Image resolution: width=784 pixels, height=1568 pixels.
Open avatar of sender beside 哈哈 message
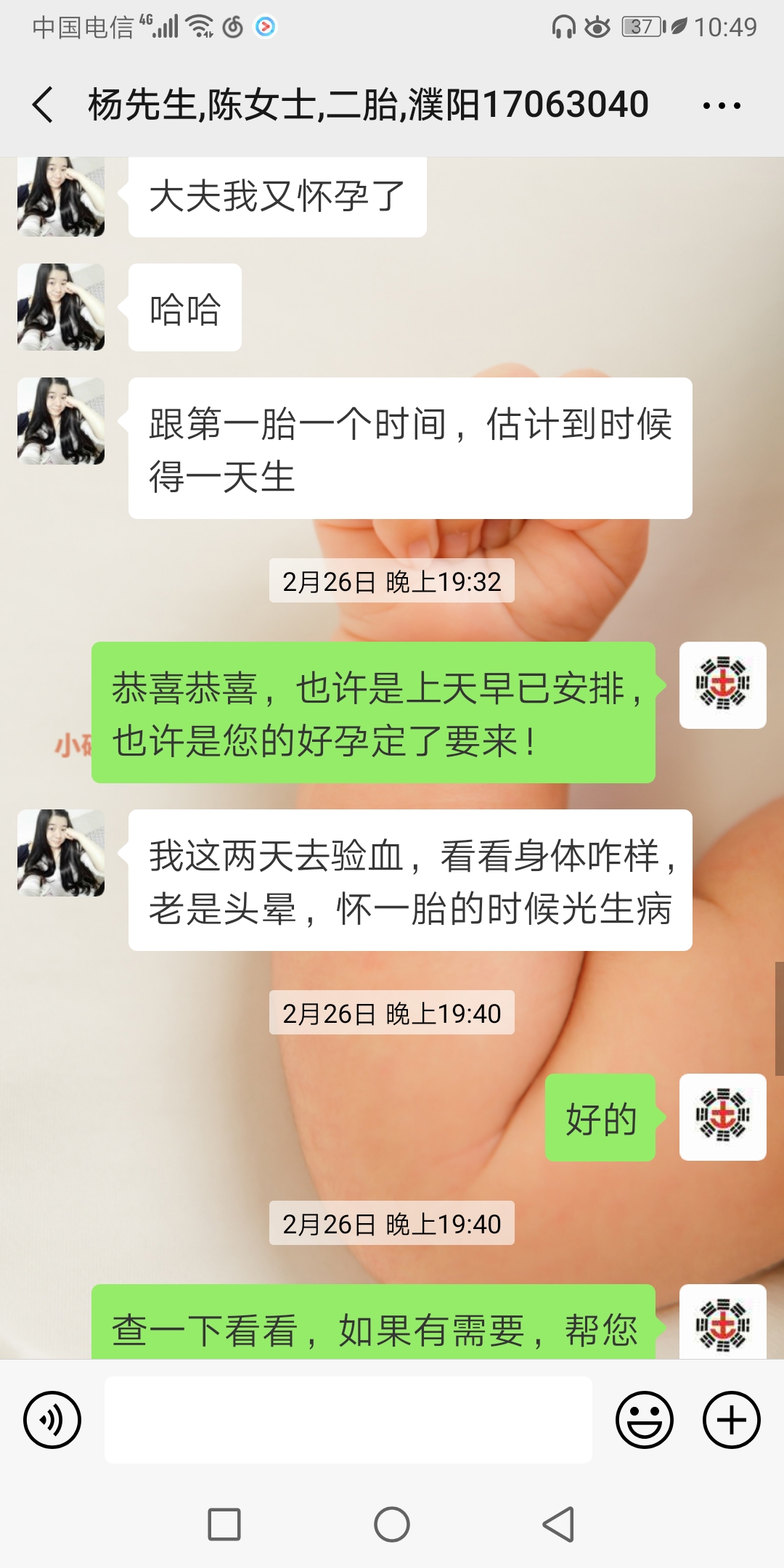(x=61, y=307)
